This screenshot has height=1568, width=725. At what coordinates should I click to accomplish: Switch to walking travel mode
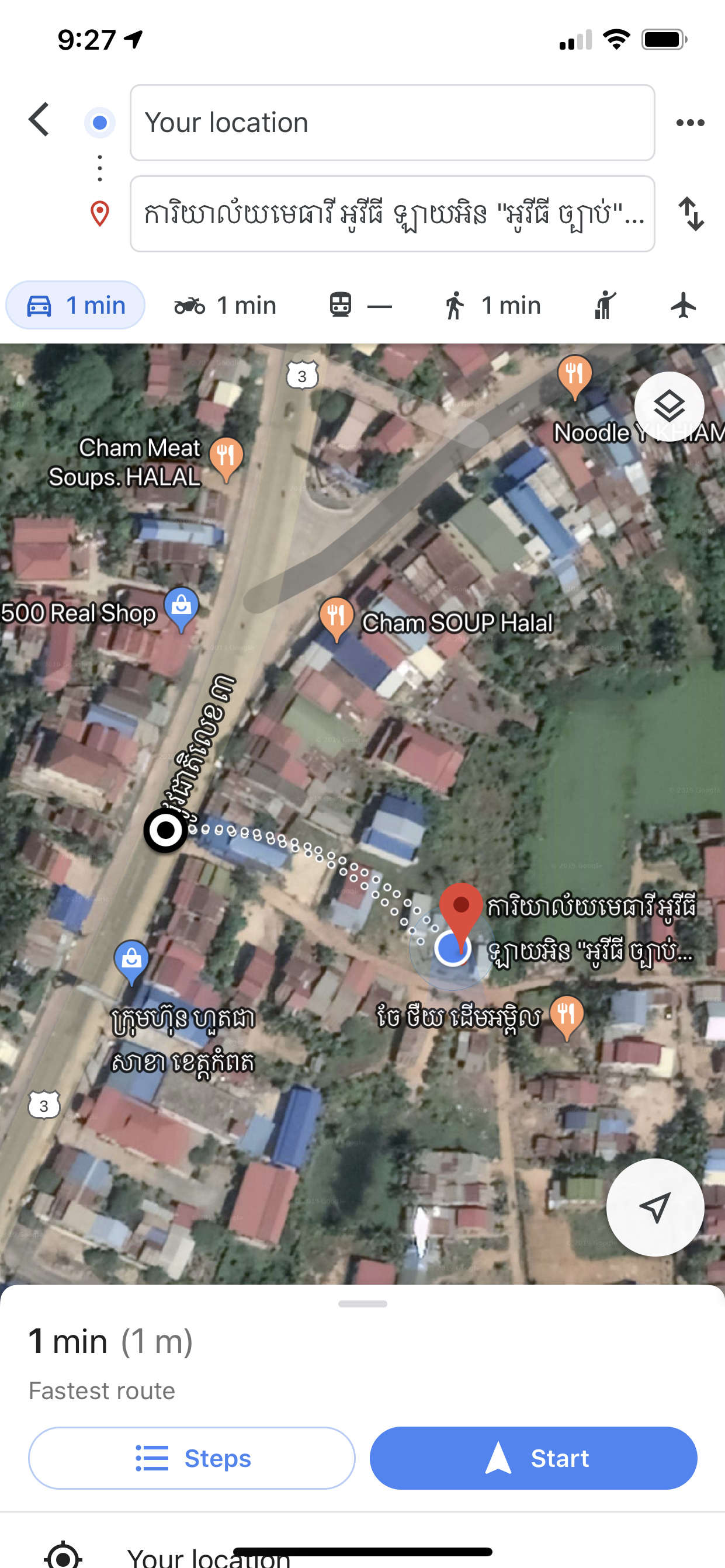[x=492, y=305]
